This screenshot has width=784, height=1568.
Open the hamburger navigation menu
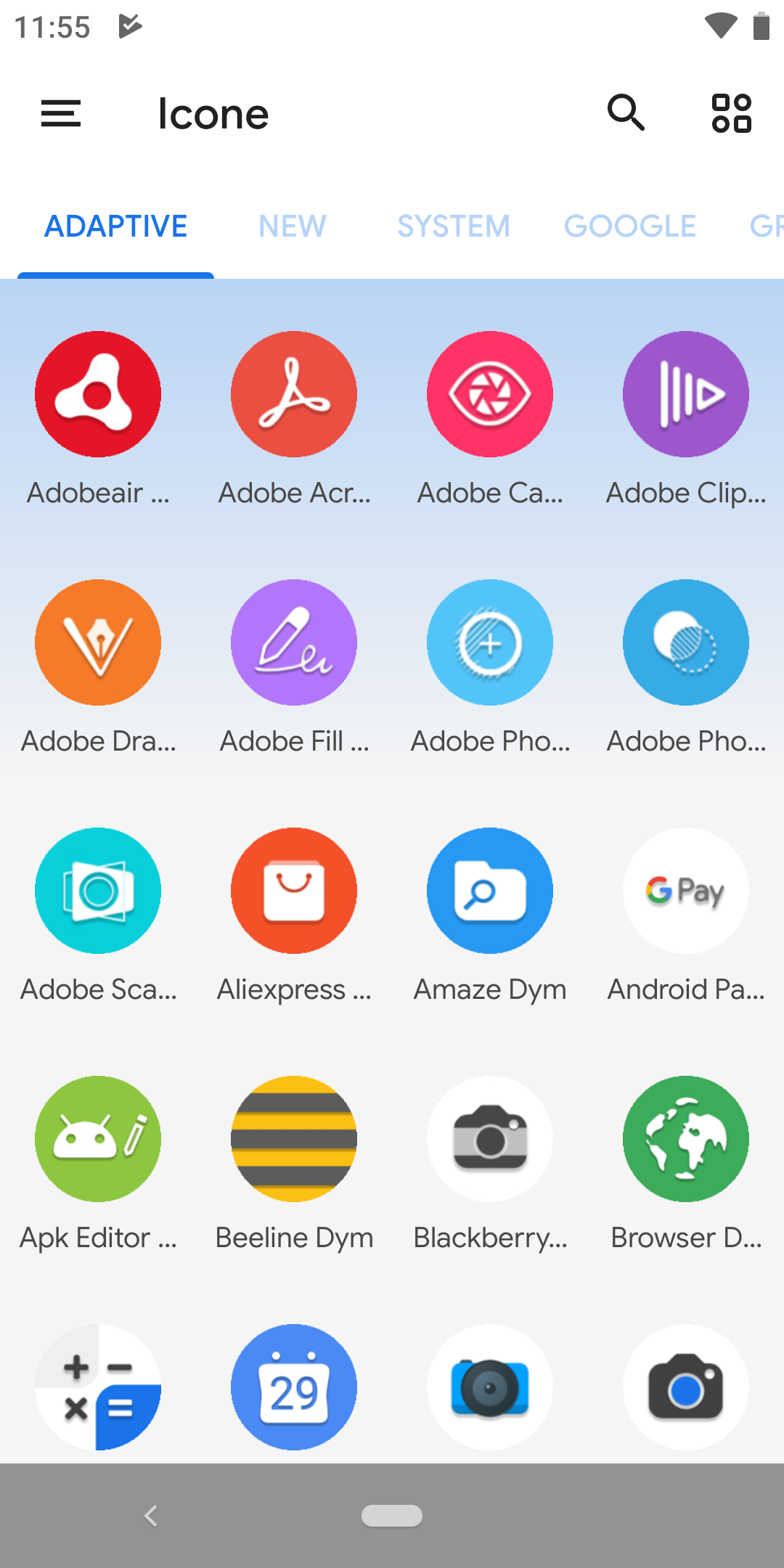click(61, 114)
